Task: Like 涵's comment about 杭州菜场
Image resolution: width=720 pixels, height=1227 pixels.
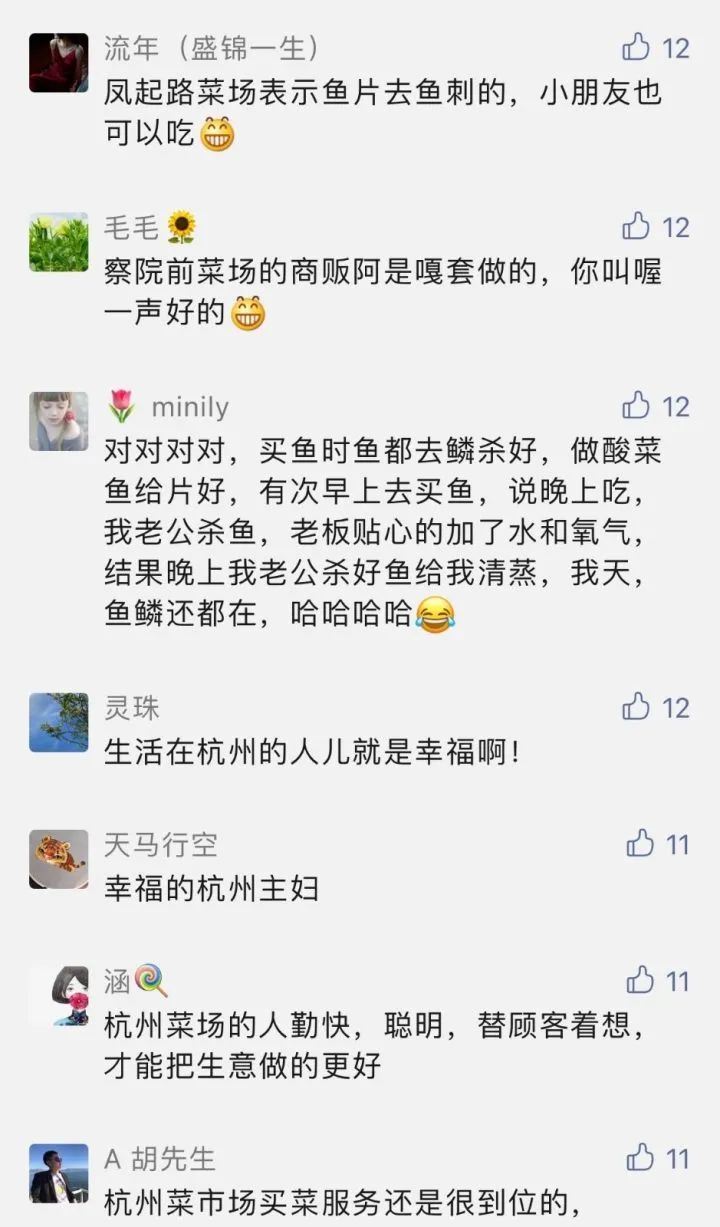Action: pyautogui.click(x=640, y=980)
